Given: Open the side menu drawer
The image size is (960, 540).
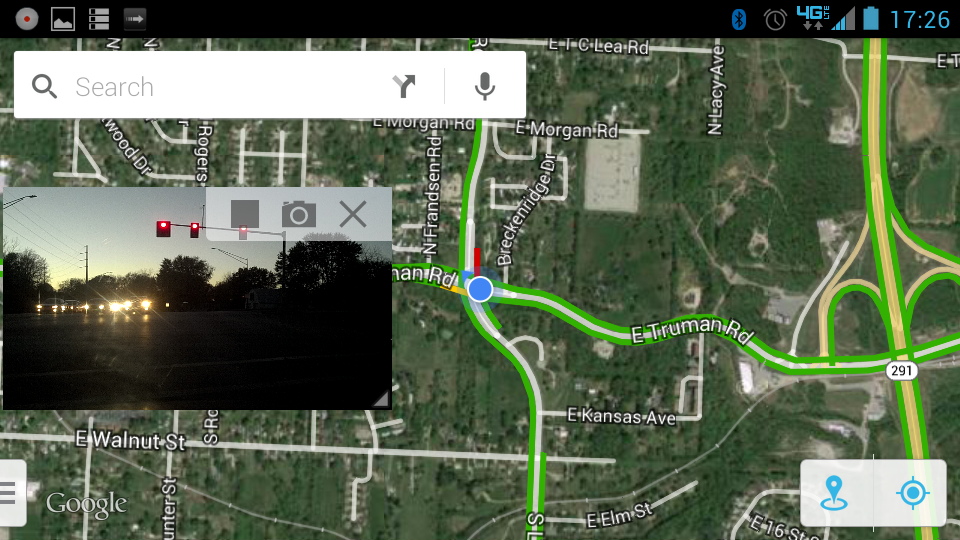Looking at the screenshot, I should tap(9, 492).
